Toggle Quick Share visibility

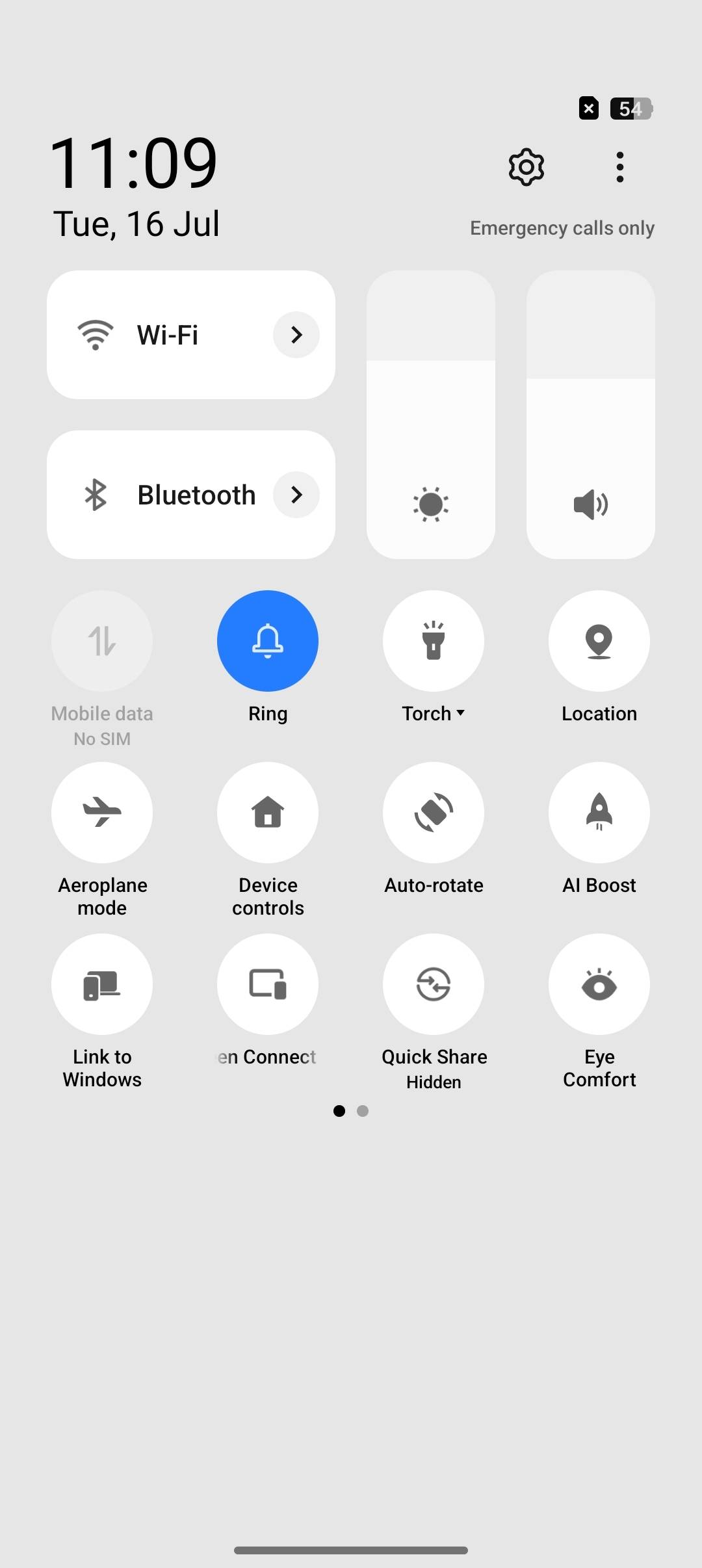click(434, 984)
